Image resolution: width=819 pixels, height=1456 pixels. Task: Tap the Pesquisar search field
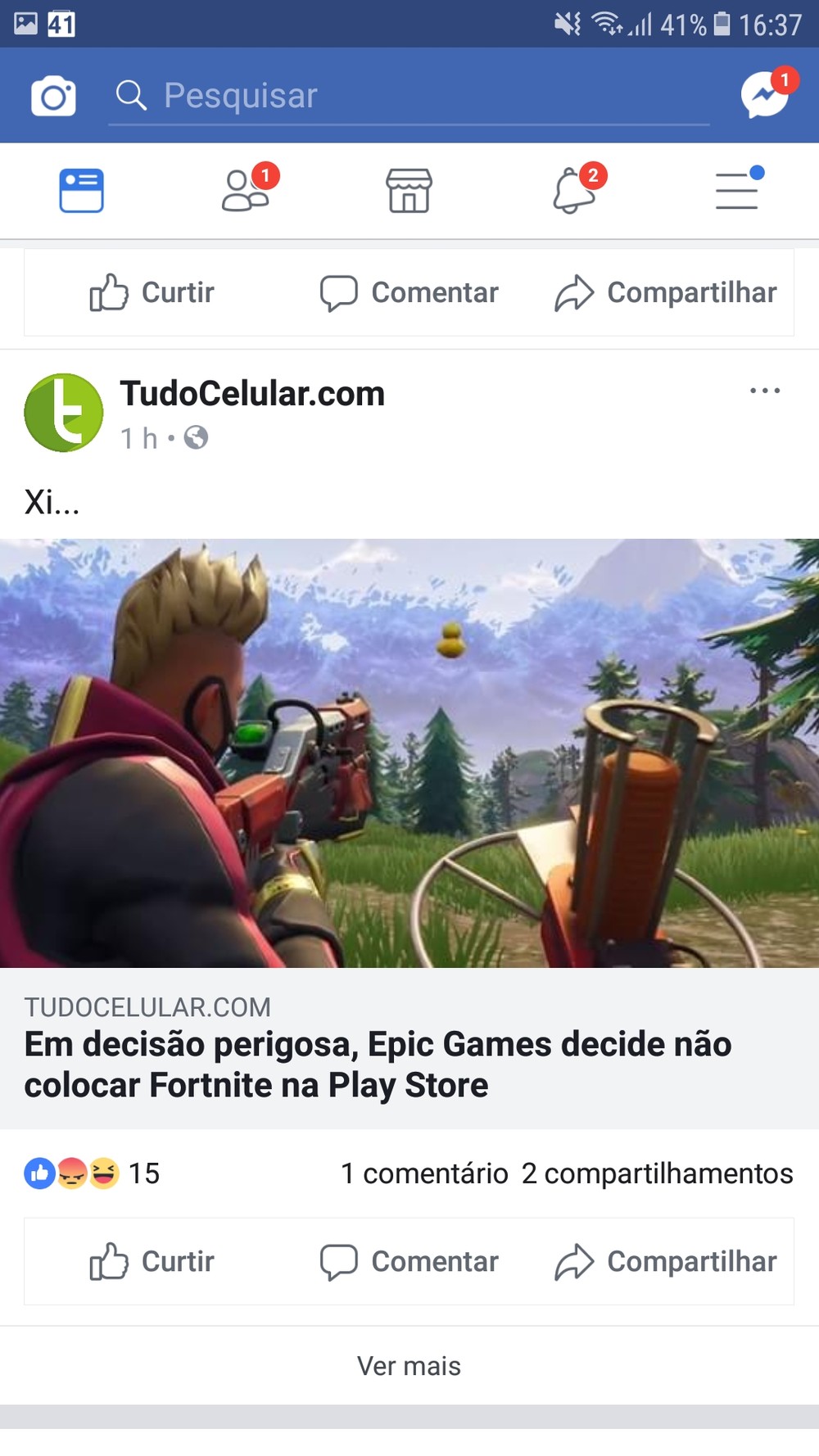(409, 96)
